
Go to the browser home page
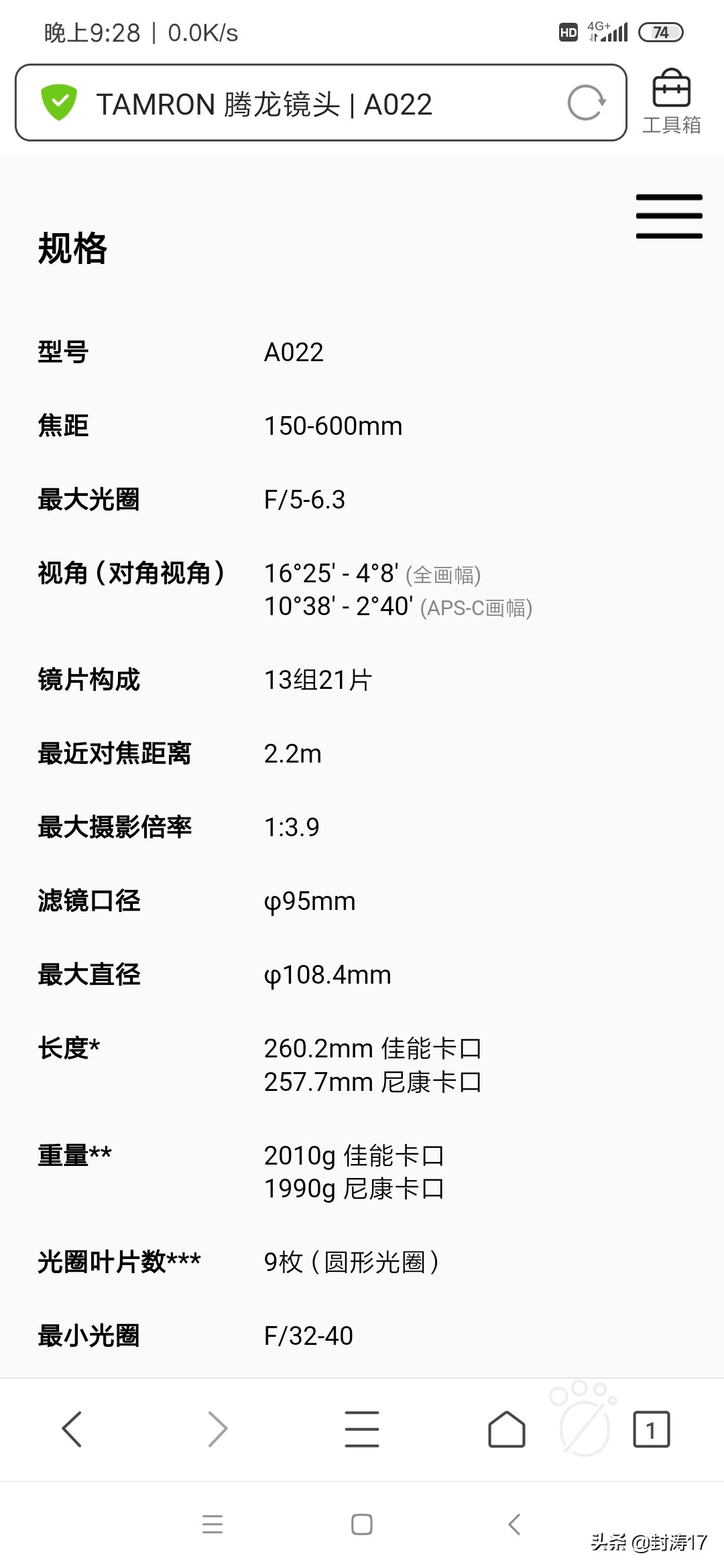coord(507,1429)
